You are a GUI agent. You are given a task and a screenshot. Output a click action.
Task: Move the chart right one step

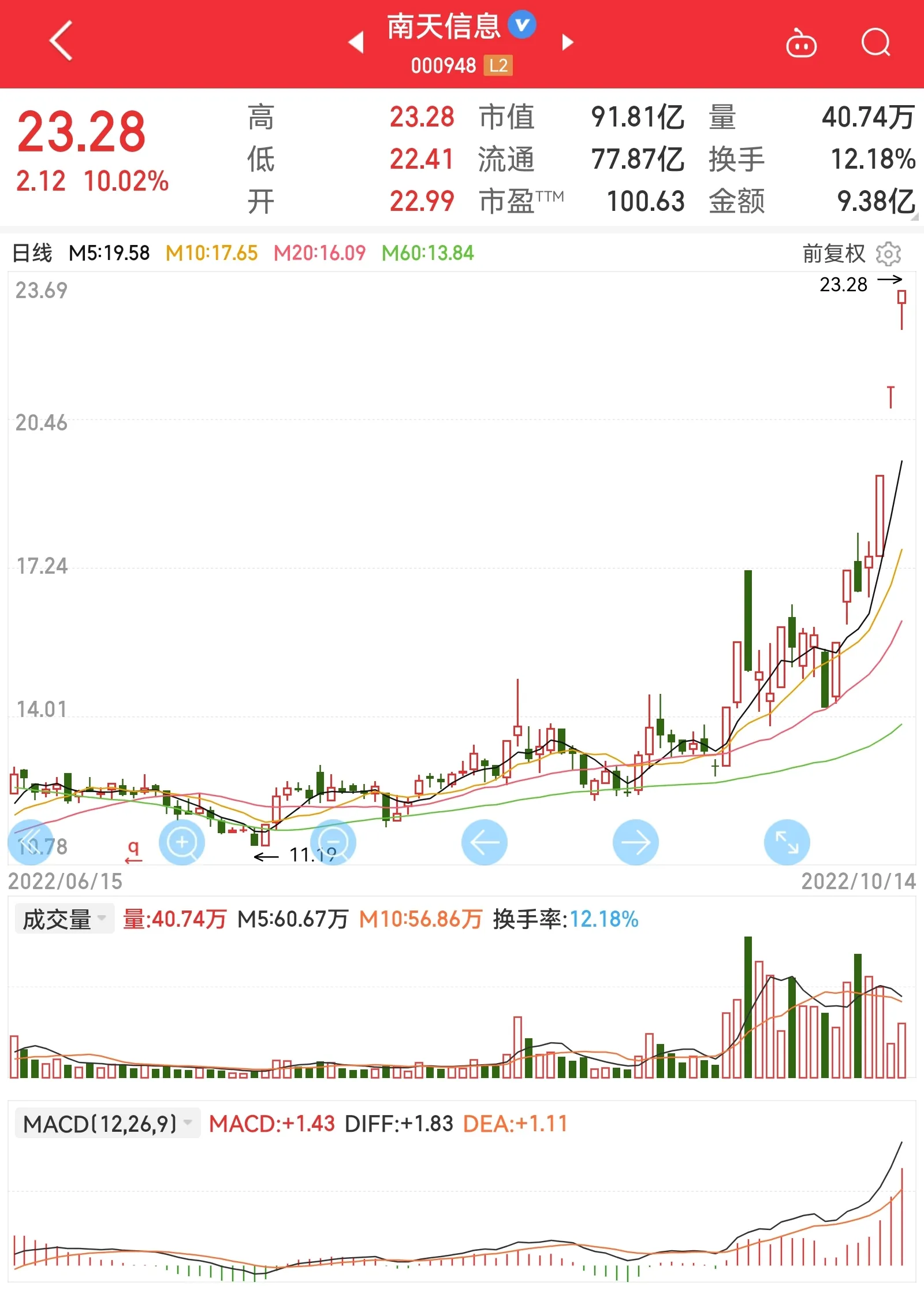point(636,842)
